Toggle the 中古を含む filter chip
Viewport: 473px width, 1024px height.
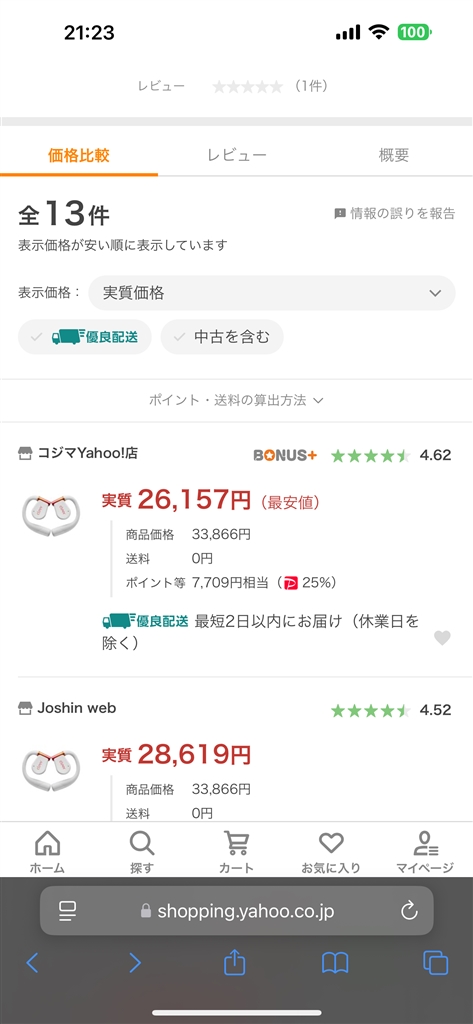tap(222, 337)
